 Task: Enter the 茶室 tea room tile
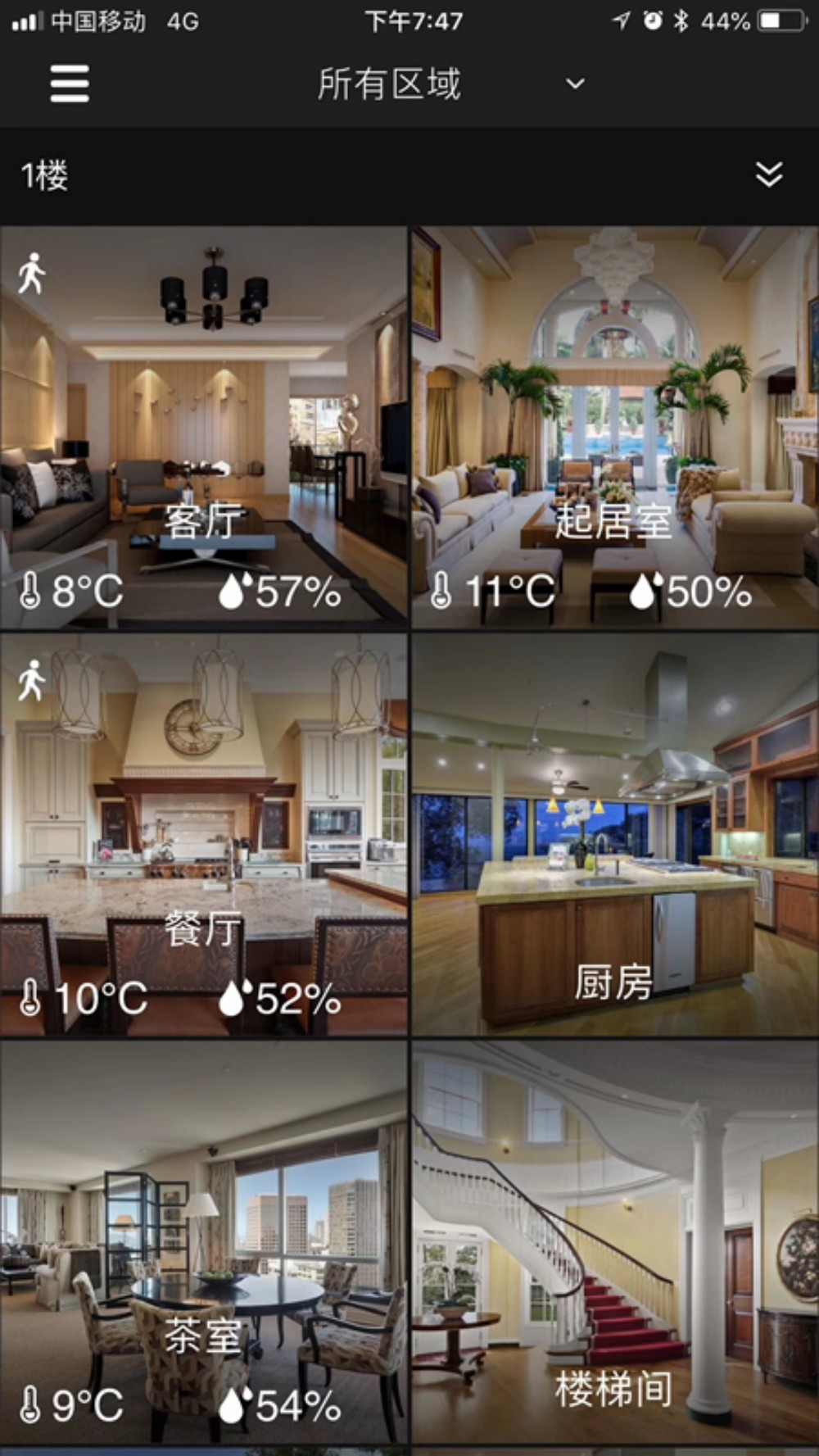coord(203,1241)
